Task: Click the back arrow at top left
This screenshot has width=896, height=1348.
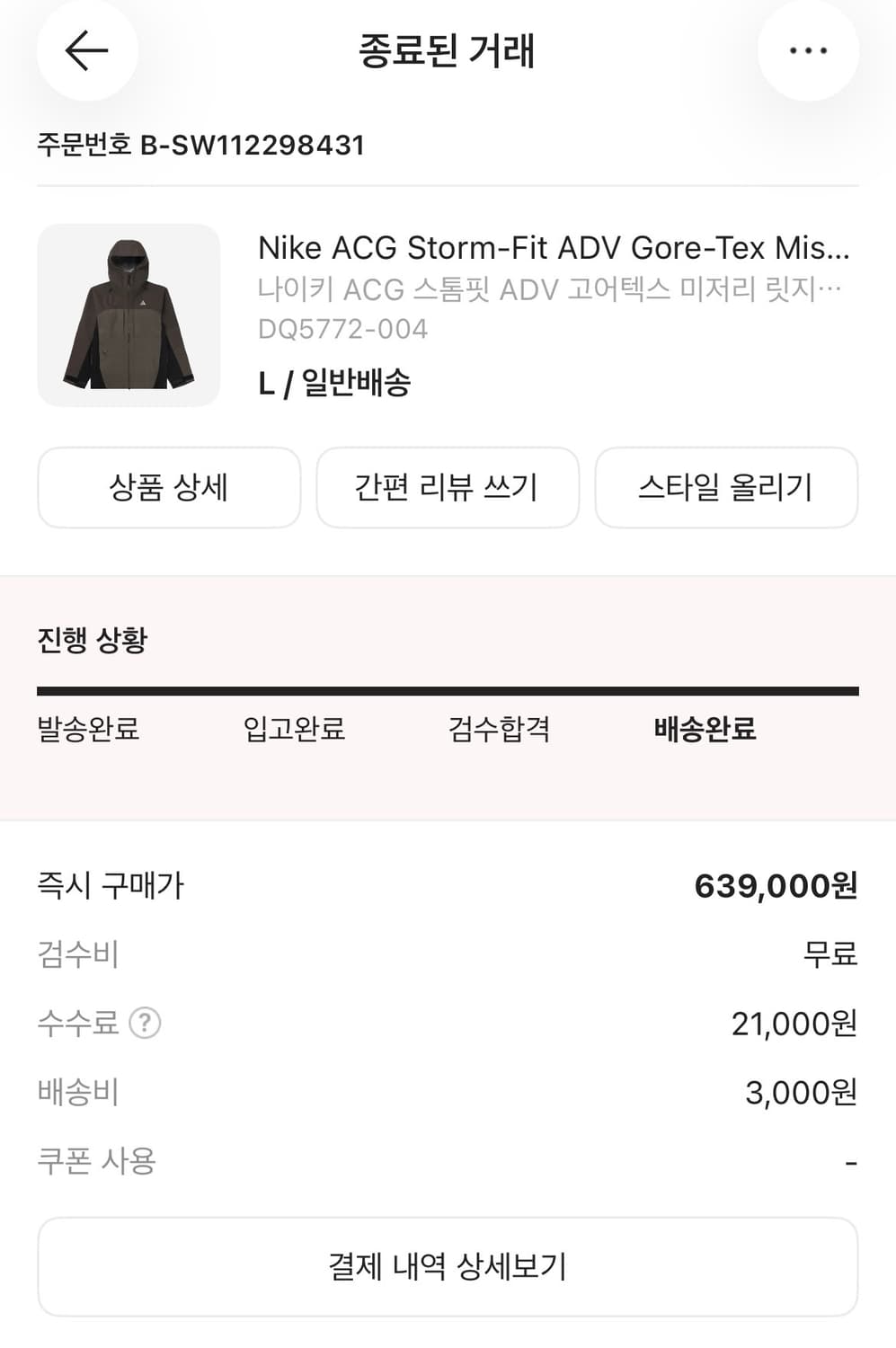Action: [85, 51]
